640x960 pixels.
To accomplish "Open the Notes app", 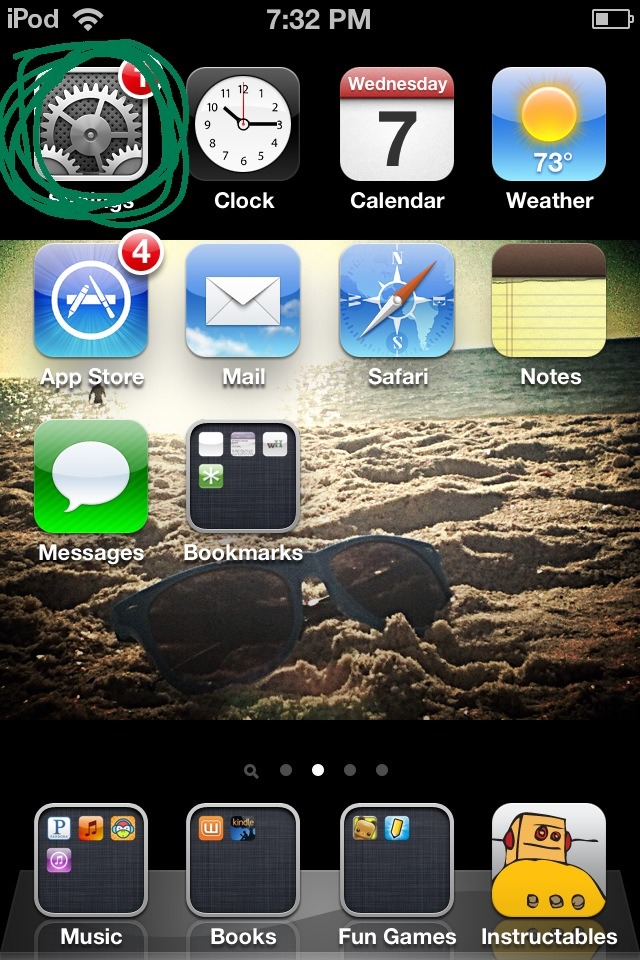I will click(549, 301).
